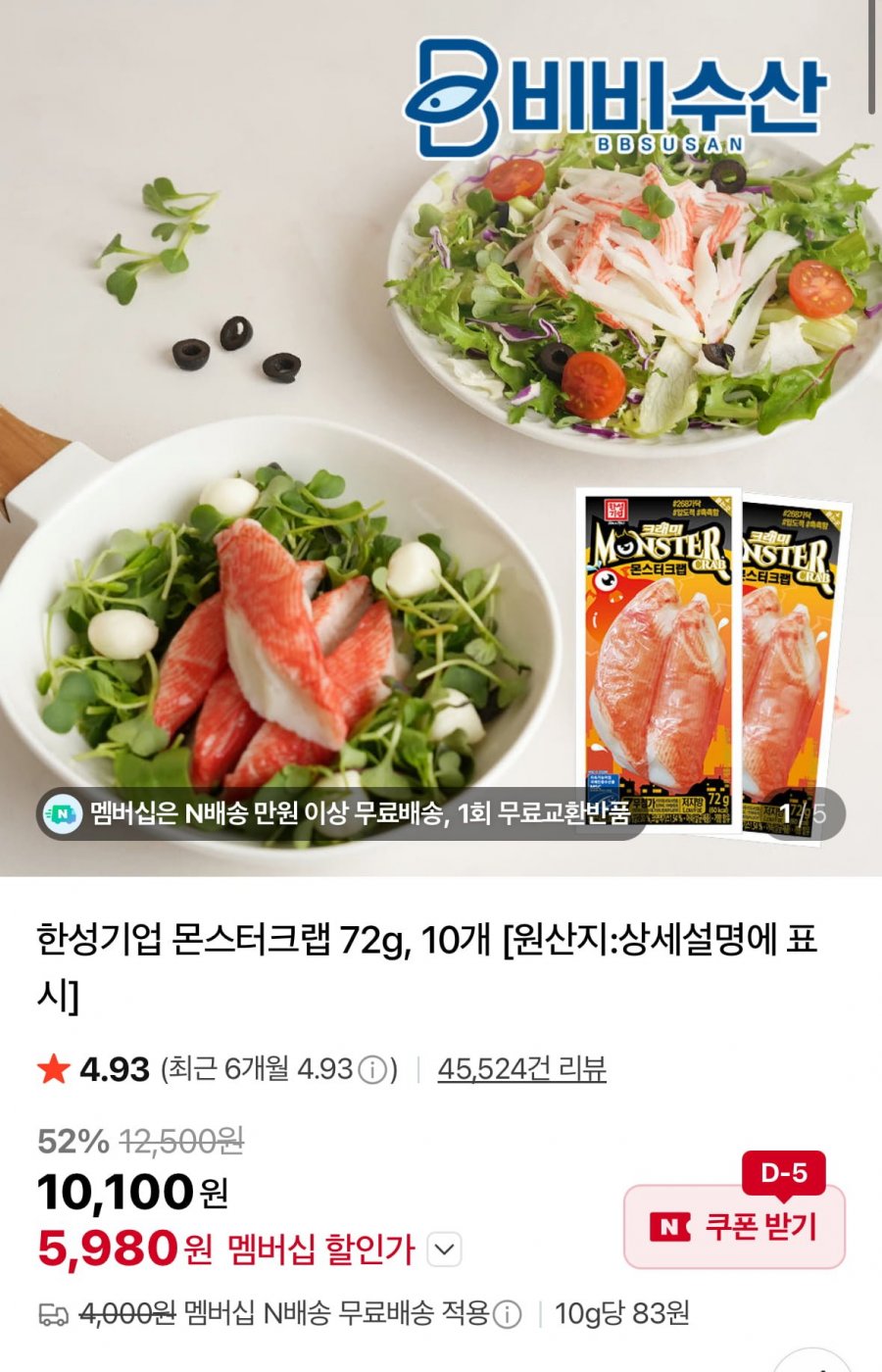Expand the 멤버십 할인가 dropdown
Image resolution: width=882 pixels, height=1372 pixels.
(x=445, y=1249)
